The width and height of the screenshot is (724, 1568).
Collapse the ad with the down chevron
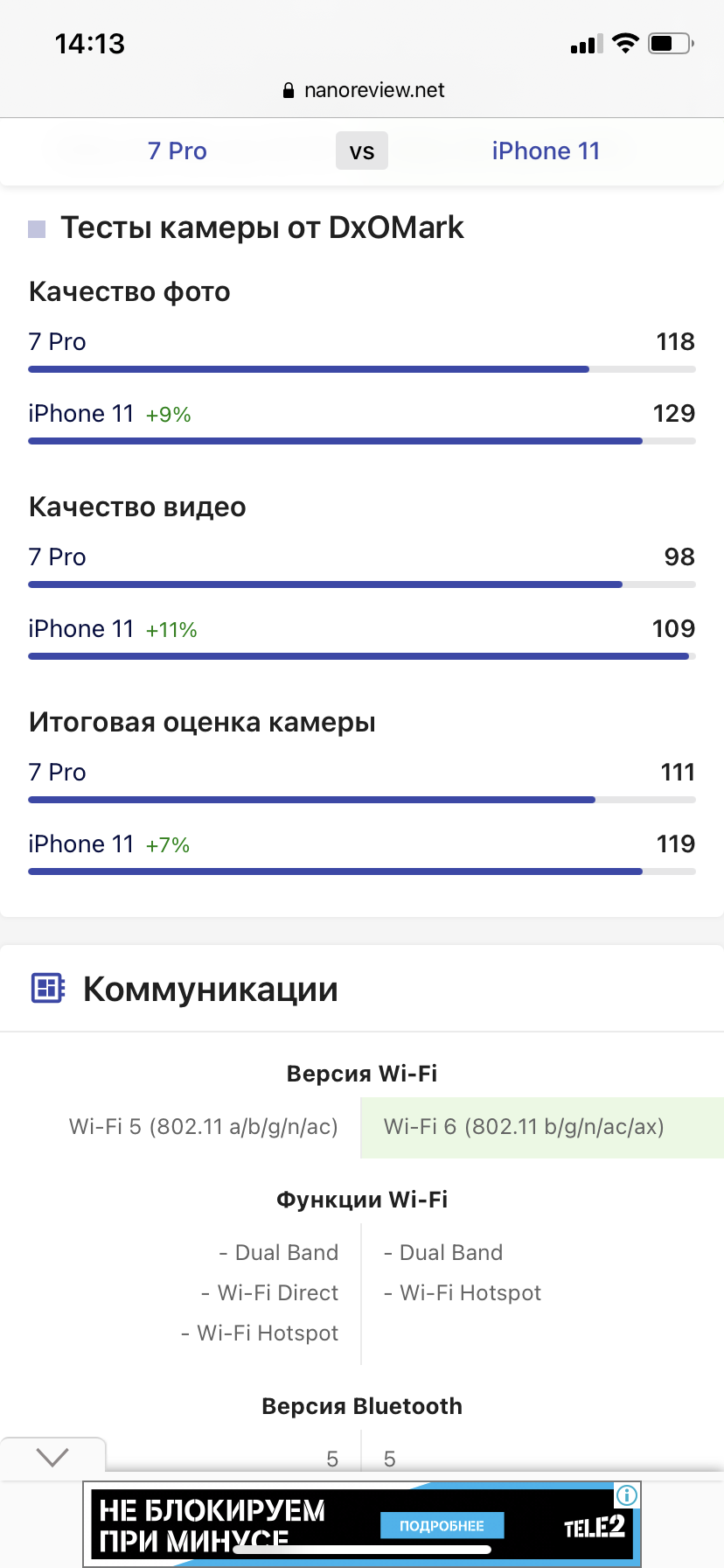[x=52, y=1457]
